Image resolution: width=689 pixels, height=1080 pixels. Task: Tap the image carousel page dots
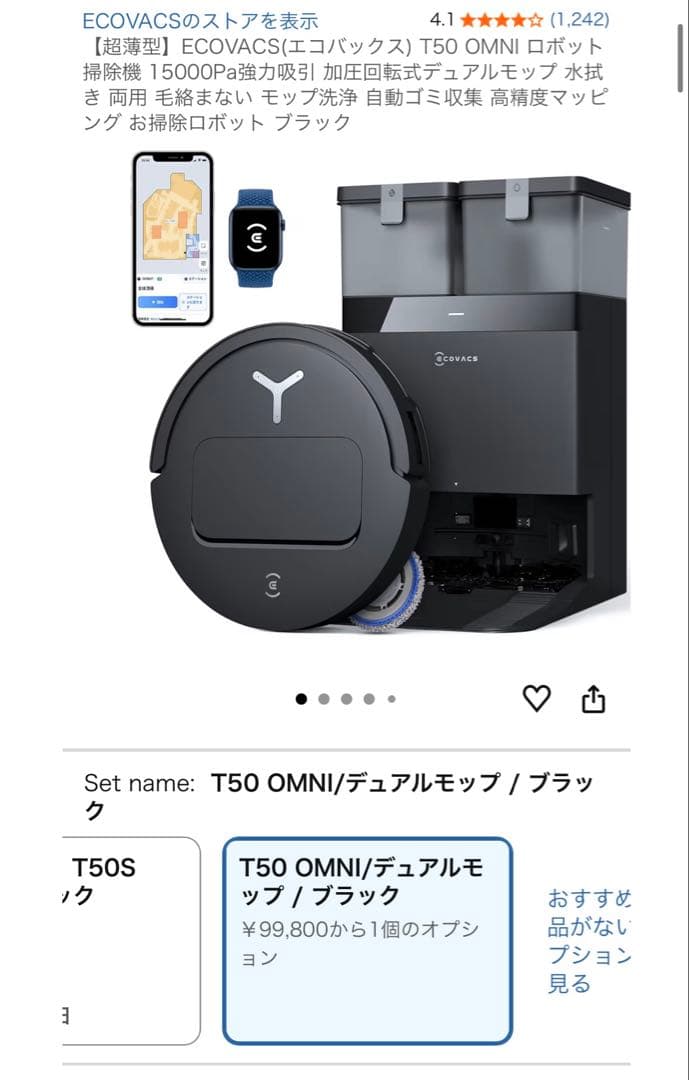click(x=346, y=699)
